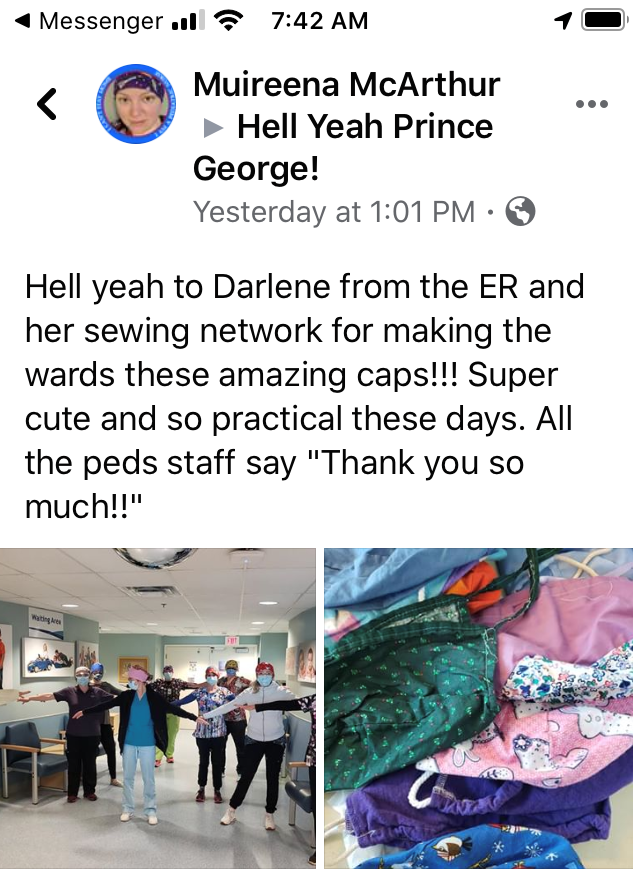This screenshot has height=881, width=633.
Task: Open the post's three-dot options menu
Action: click(x=591, y=104)
